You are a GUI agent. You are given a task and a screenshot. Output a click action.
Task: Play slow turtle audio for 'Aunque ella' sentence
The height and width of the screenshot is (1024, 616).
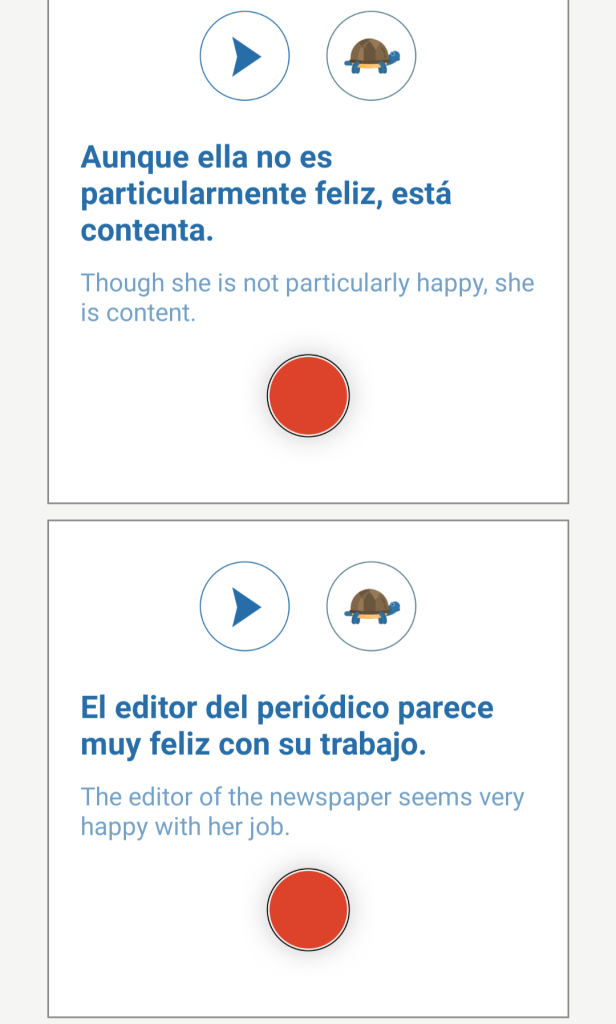[x=371, y=57]
